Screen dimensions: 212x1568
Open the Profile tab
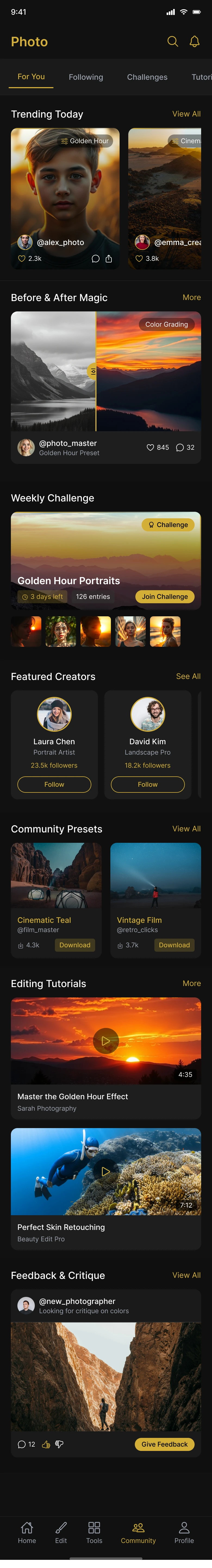[x=184, y=1533]
